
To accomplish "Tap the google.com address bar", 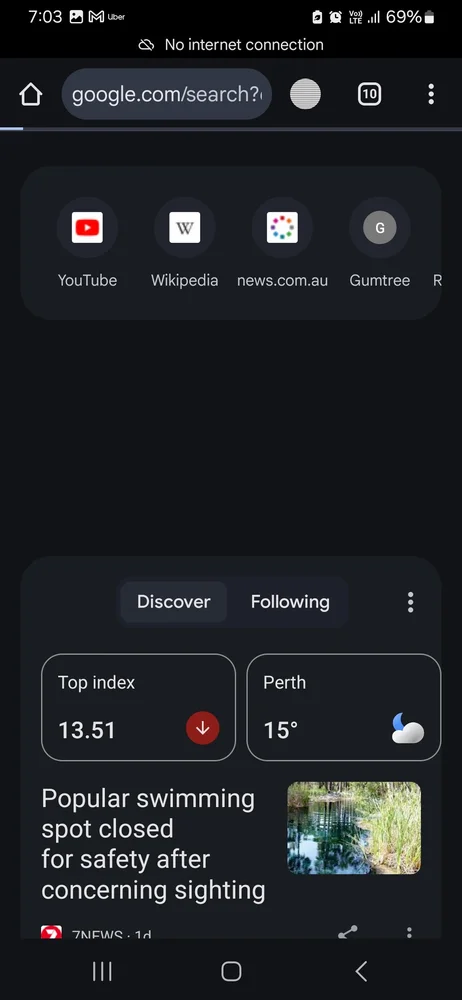I will click(x=167, y=94).
